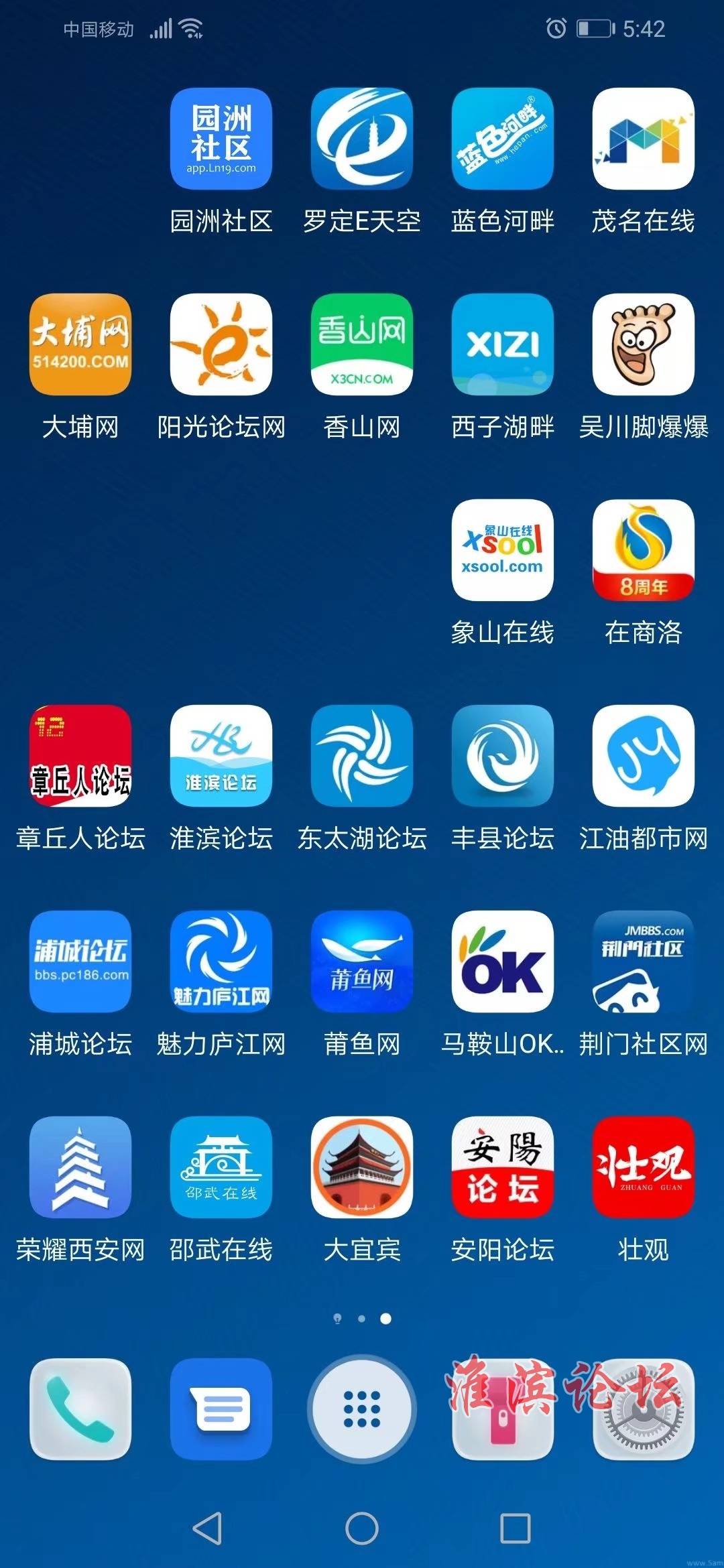Launch 象山在线 app

click(x=502, y=550)
